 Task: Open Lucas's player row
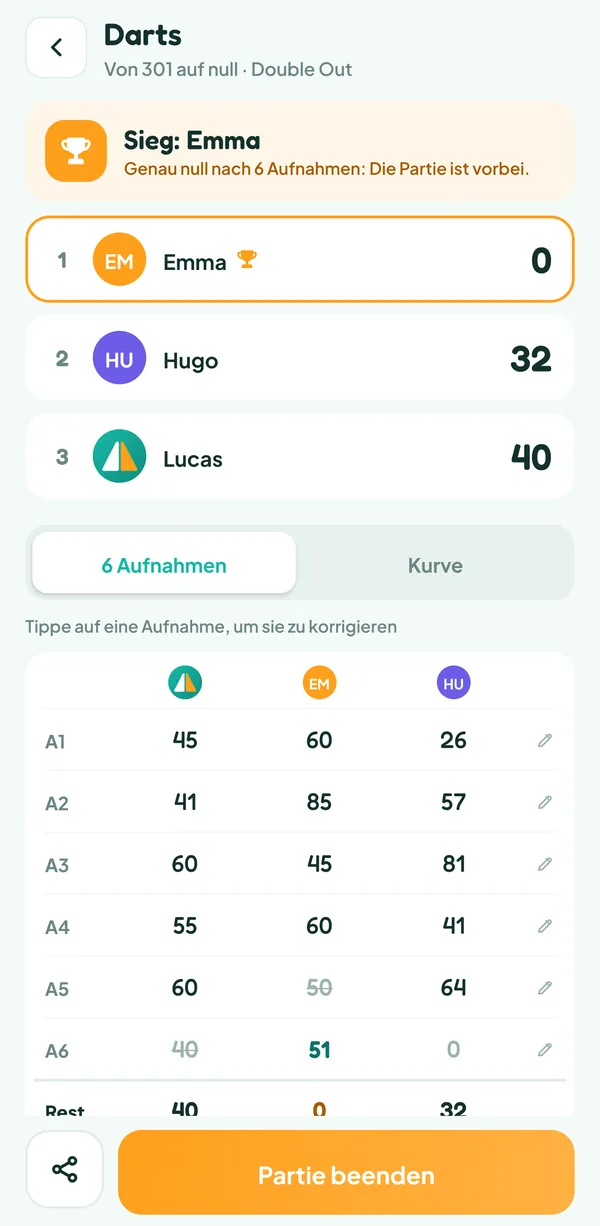(300, 457)
